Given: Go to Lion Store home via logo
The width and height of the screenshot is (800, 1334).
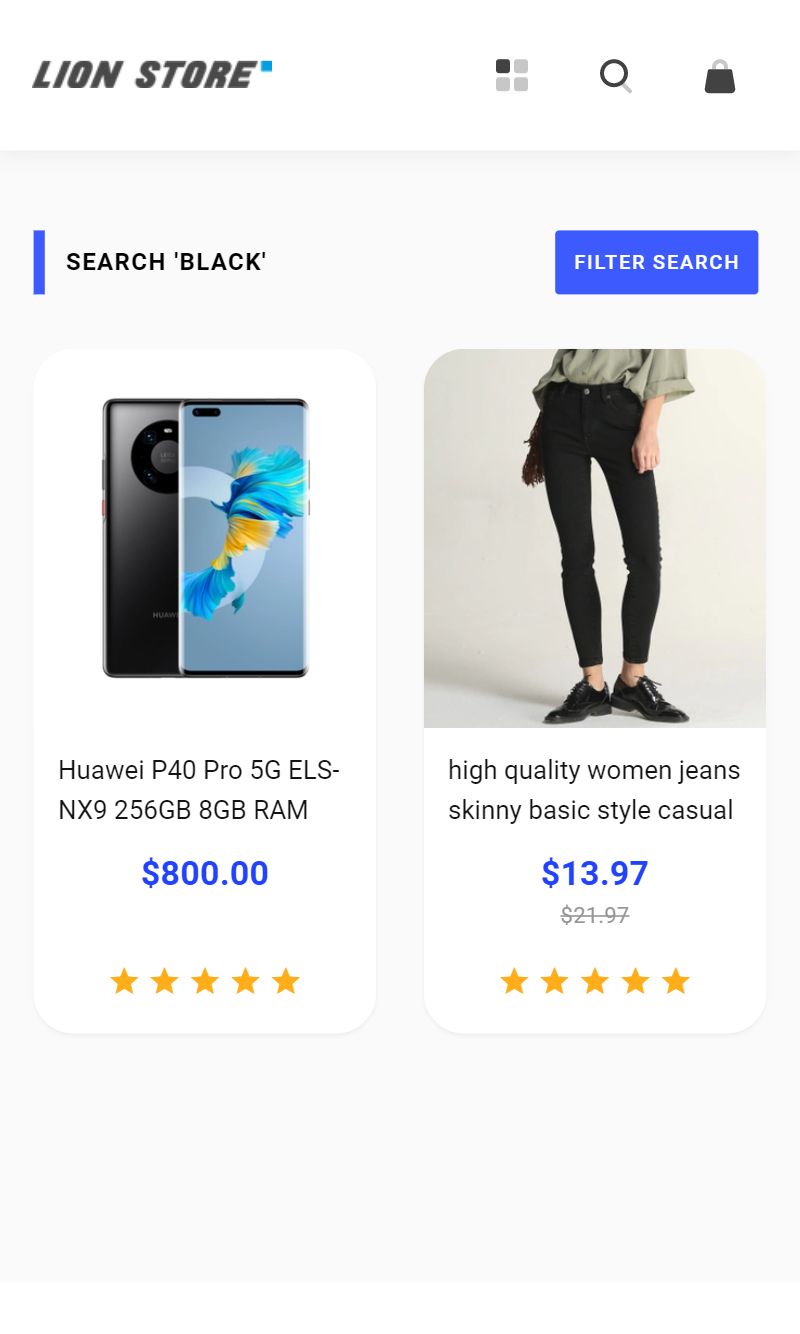Looking at the screenshot, I should tap(152, 74).
